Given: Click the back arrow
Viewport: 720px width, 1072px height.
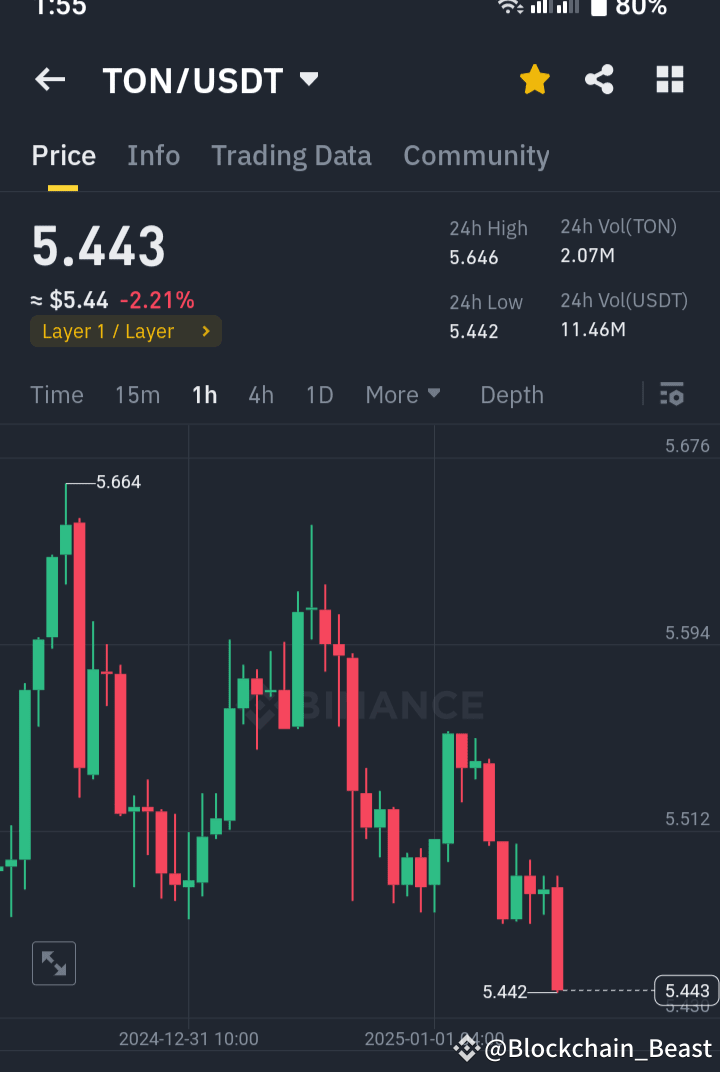Looking at the screenshot, I should click(x=50, y=79).
